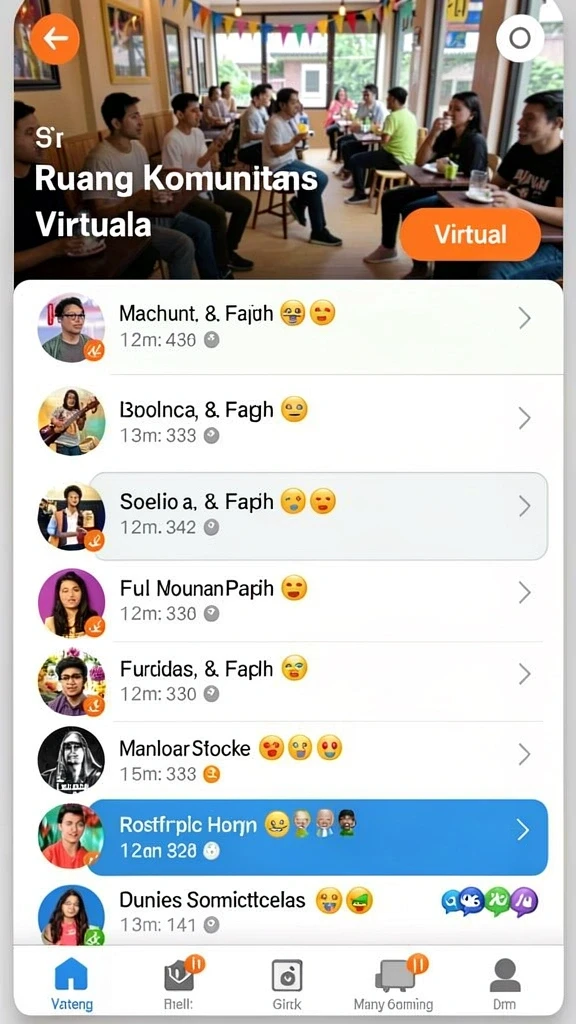Open the Ful MounanPaph entry
The height and width of the screenshot is (1024, 576).
[288, 601]
